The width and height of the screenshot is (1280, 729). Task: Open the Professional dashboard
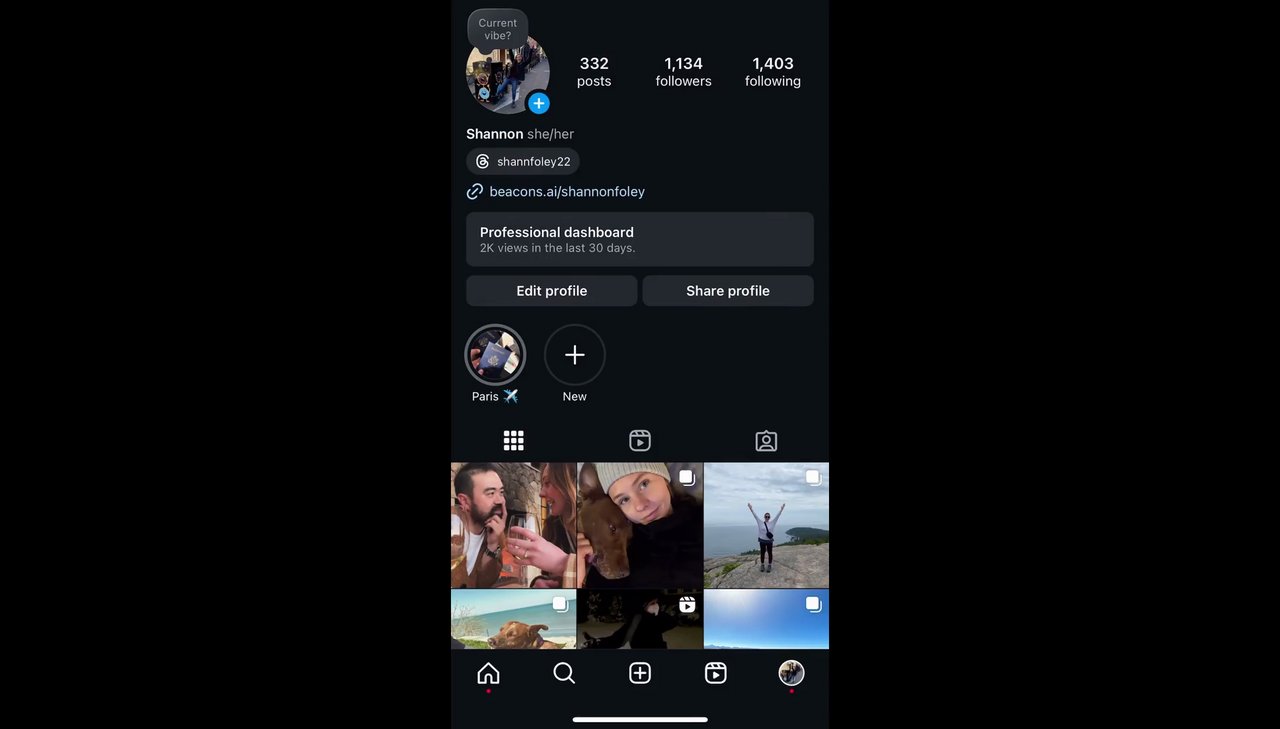(x=639, y=239)
